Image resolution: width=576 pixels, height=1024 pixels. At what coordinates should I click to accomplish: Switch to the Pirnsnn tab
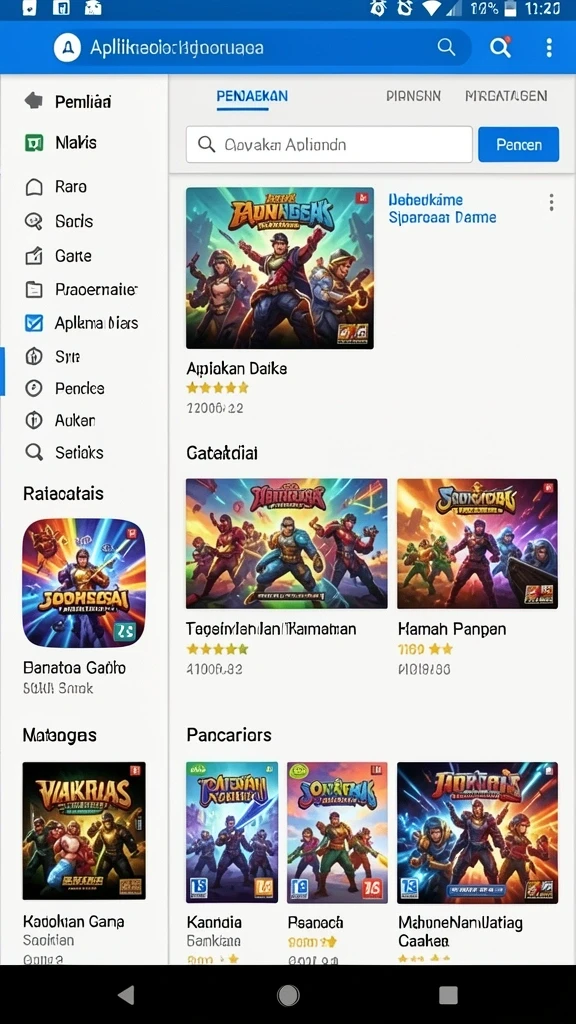coord(413,96)
